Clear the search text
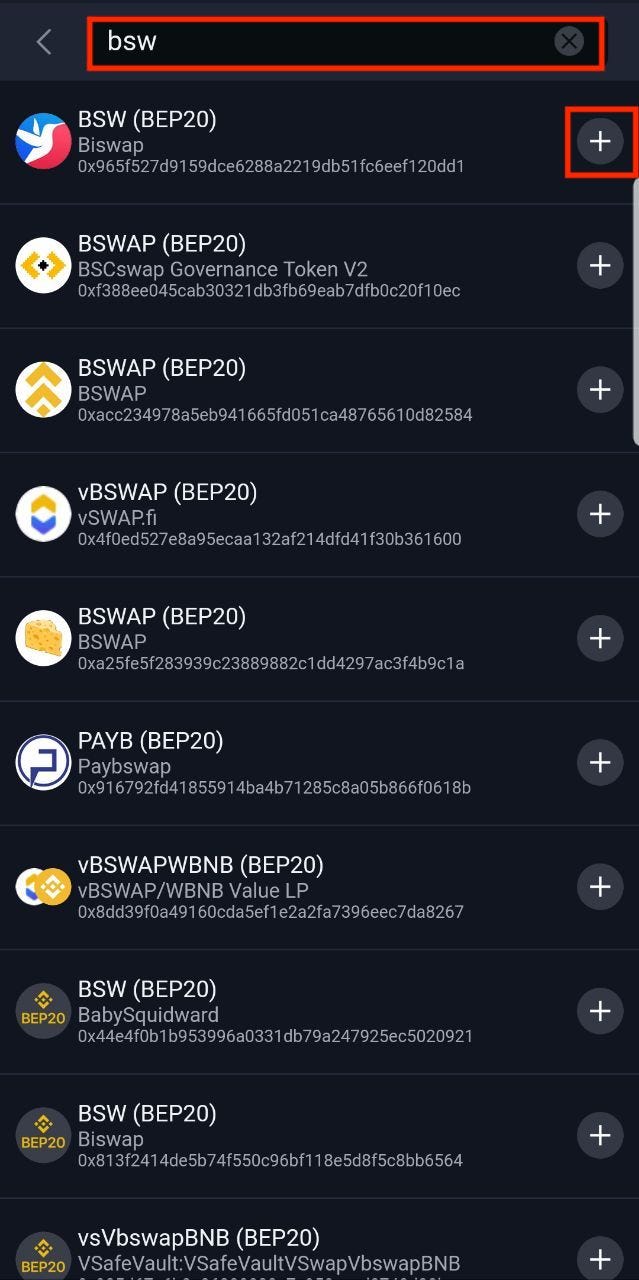 [569, 42]
